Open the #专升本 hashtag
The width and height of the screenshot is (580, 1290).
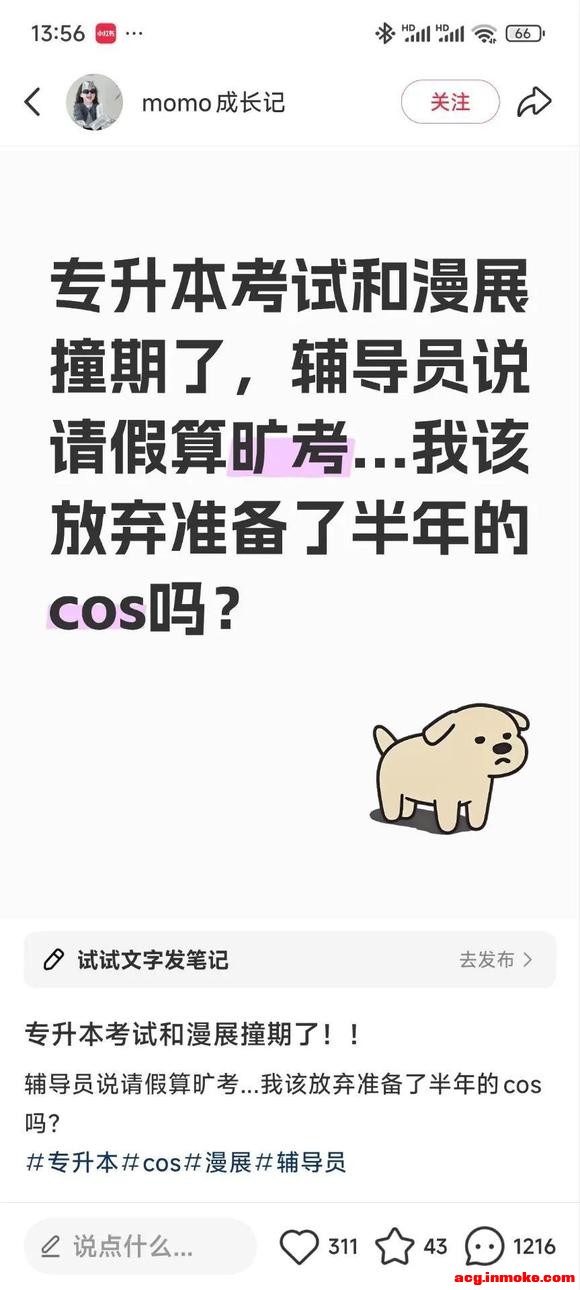pyautogui.click(x=72, y=1162)
